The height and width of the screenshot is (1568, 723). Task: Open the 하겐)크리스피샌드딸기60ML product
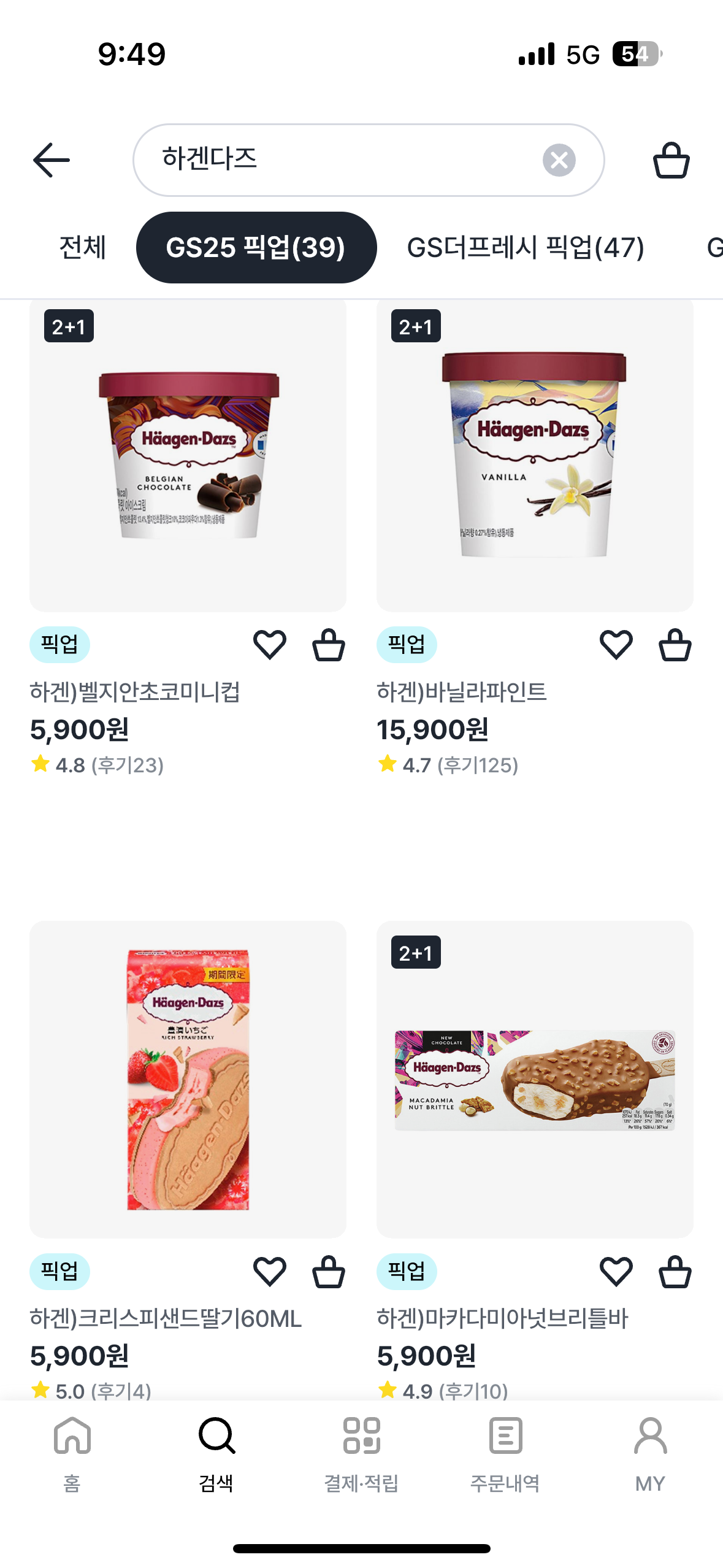[x=188, y=1078]
